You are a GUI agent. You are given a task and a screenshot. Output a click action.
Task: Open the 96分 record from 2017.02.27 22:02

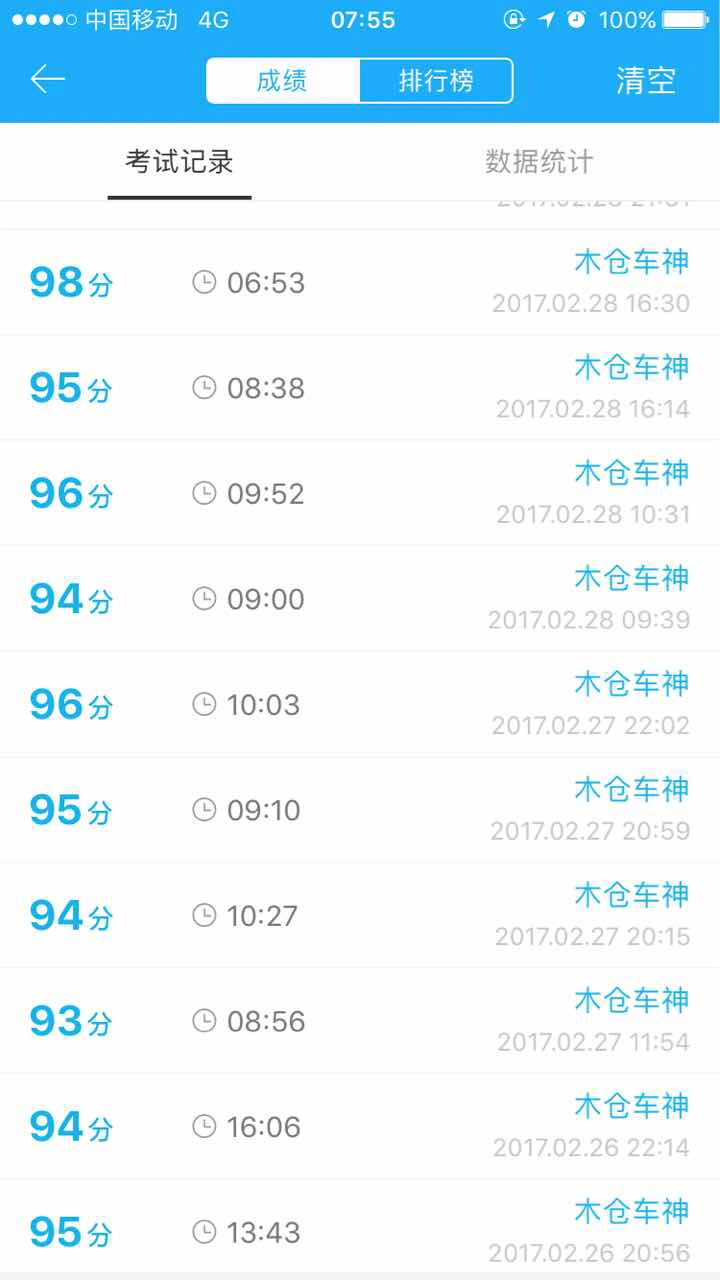(360, 705)
